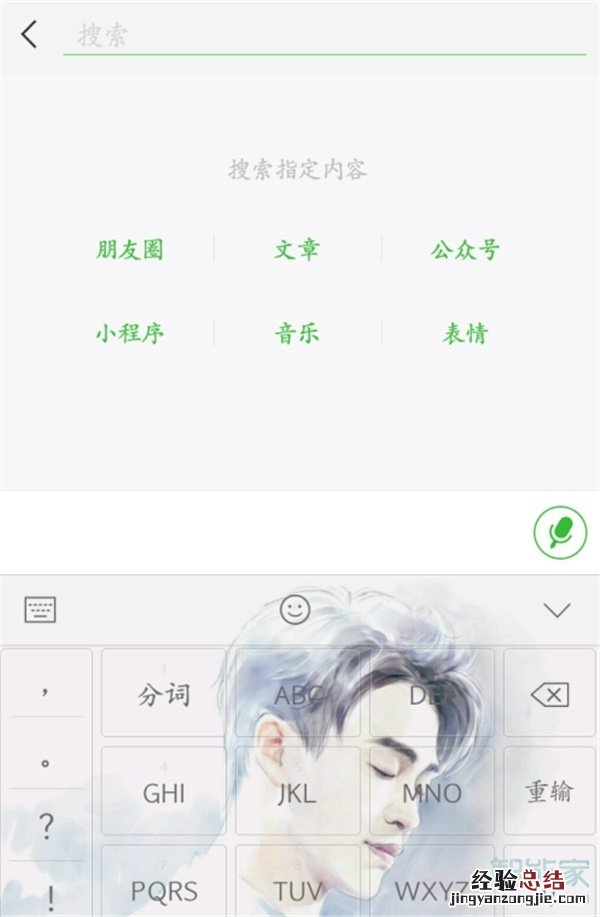Tap the 重输 key
This screenshot has width=600, height=917.
549,791
